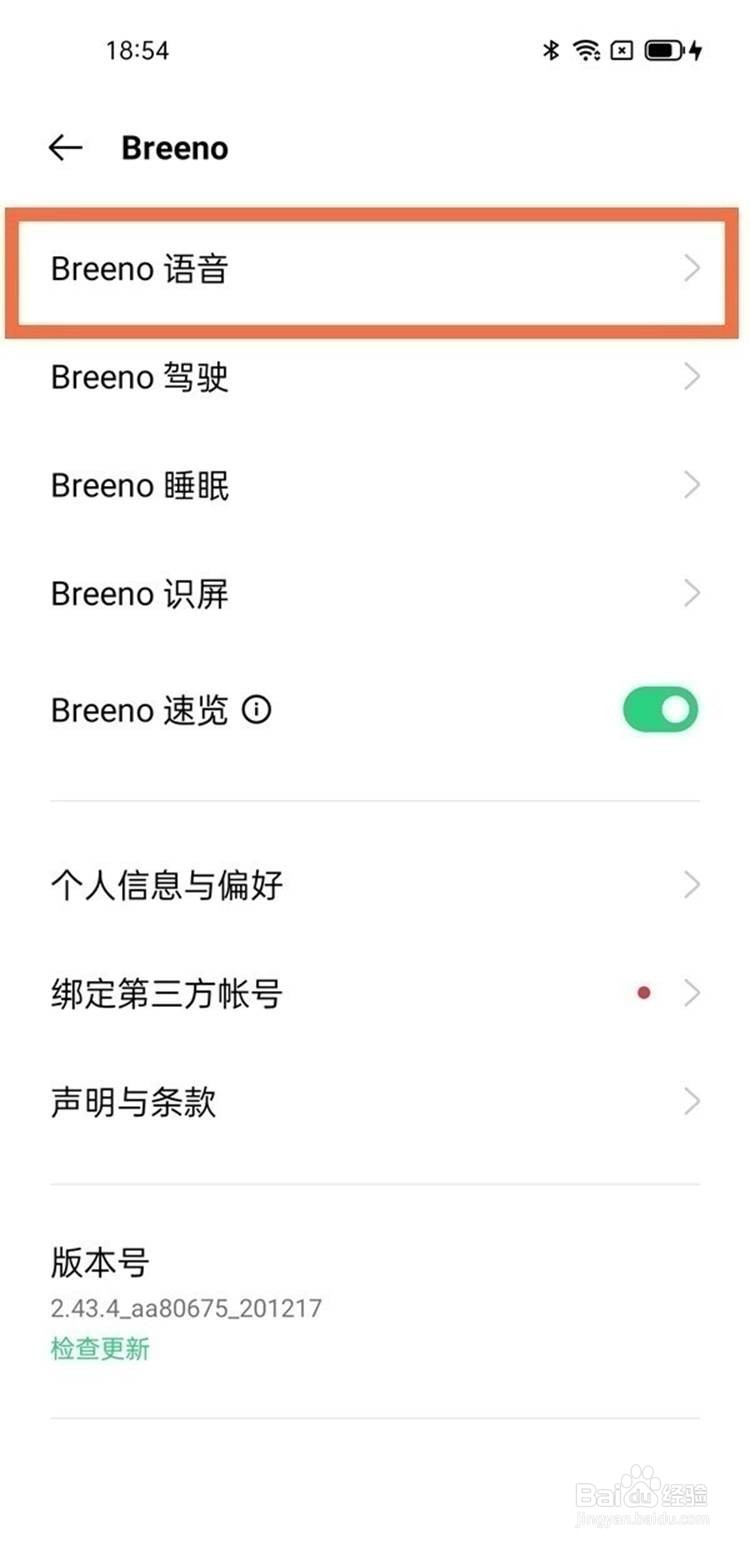Open Breeno 语音 settings
The width and height of the screenshot is (750, 1545).
pos(374,269)
